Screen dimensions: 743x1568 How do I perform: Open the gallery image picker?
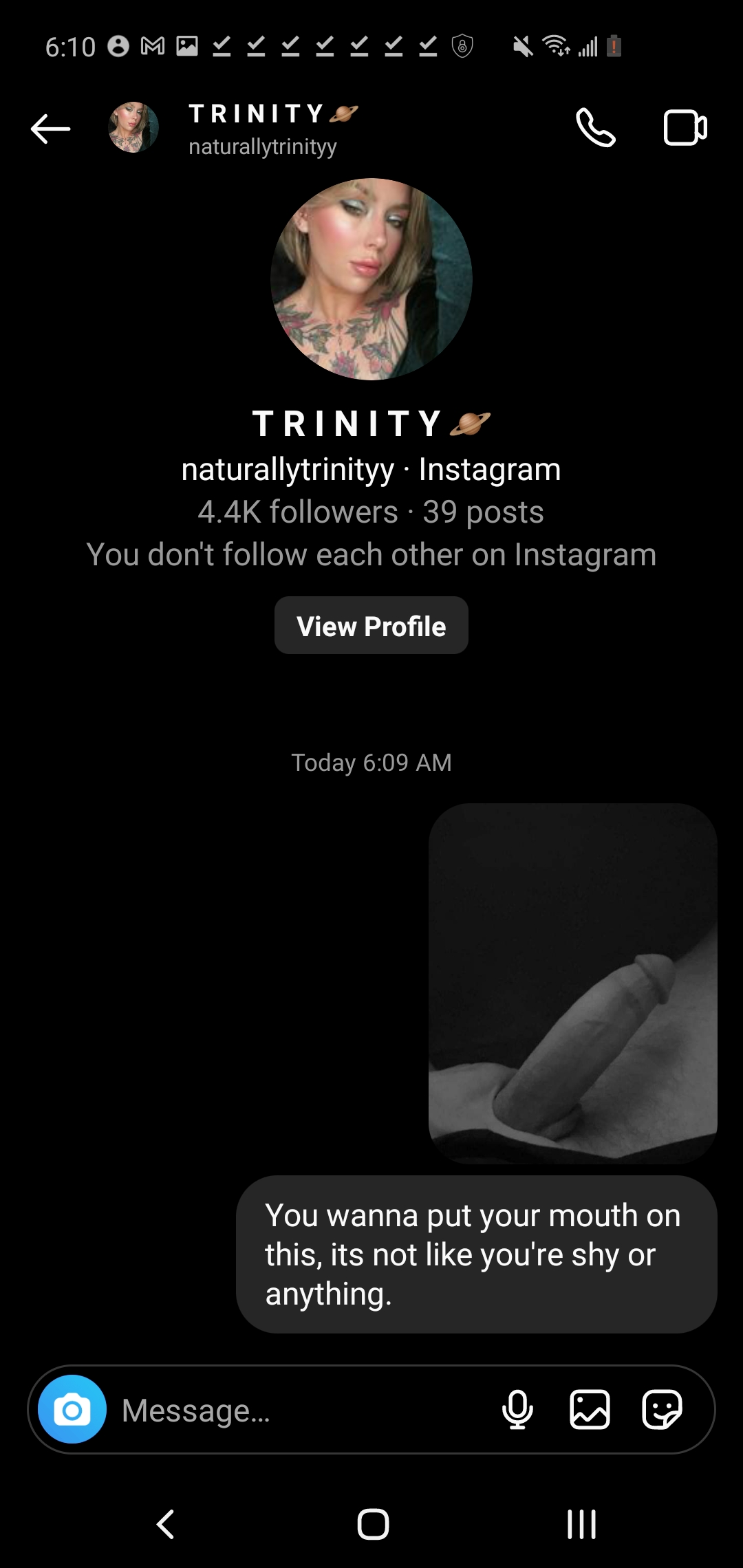point(590,1409)
